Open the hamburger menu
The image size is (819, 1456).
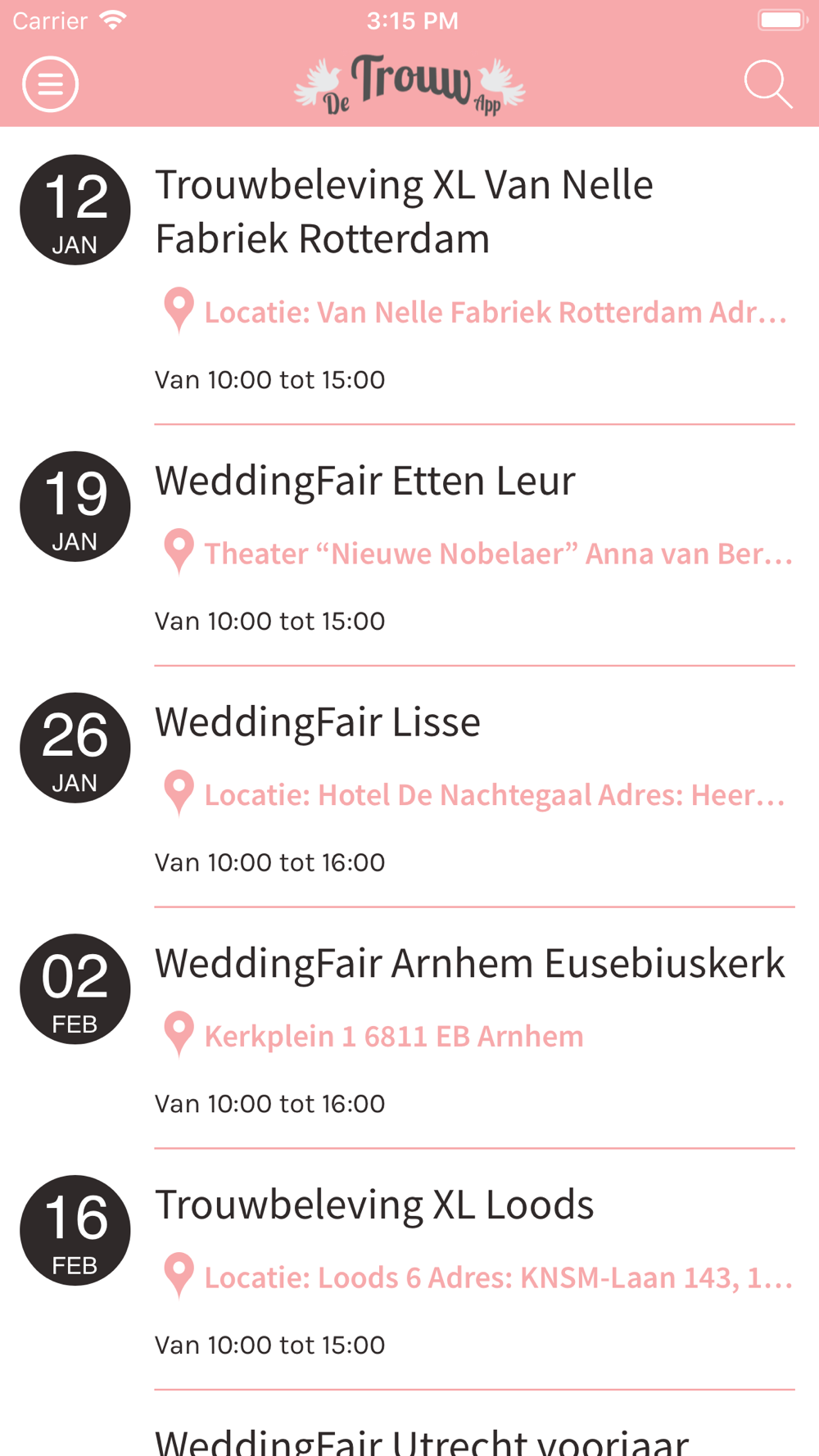[x=50, y=84]
